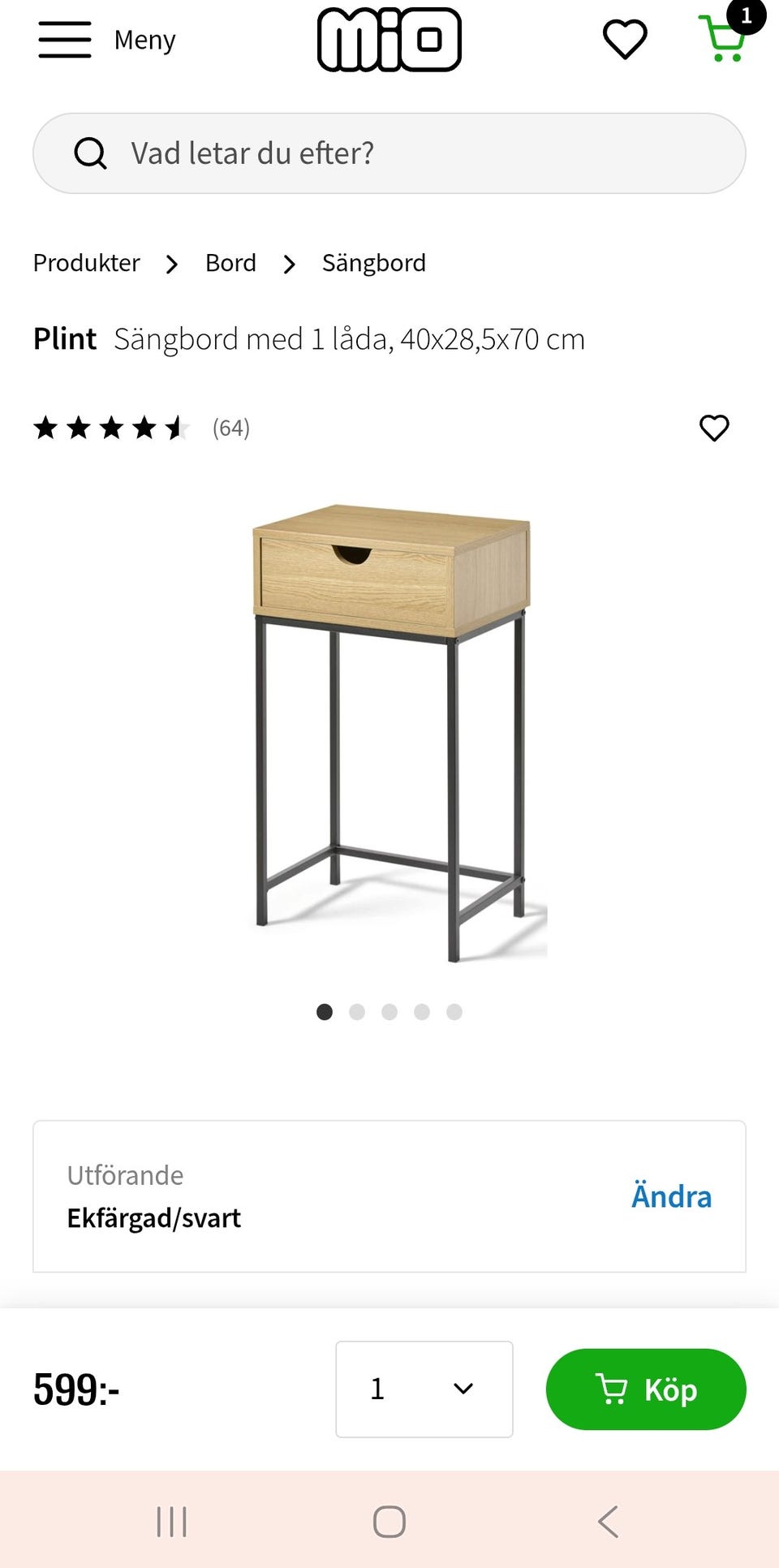Go to Produkter breadcrumb
The image size is (779, 1568).
(x=87, y=263)
